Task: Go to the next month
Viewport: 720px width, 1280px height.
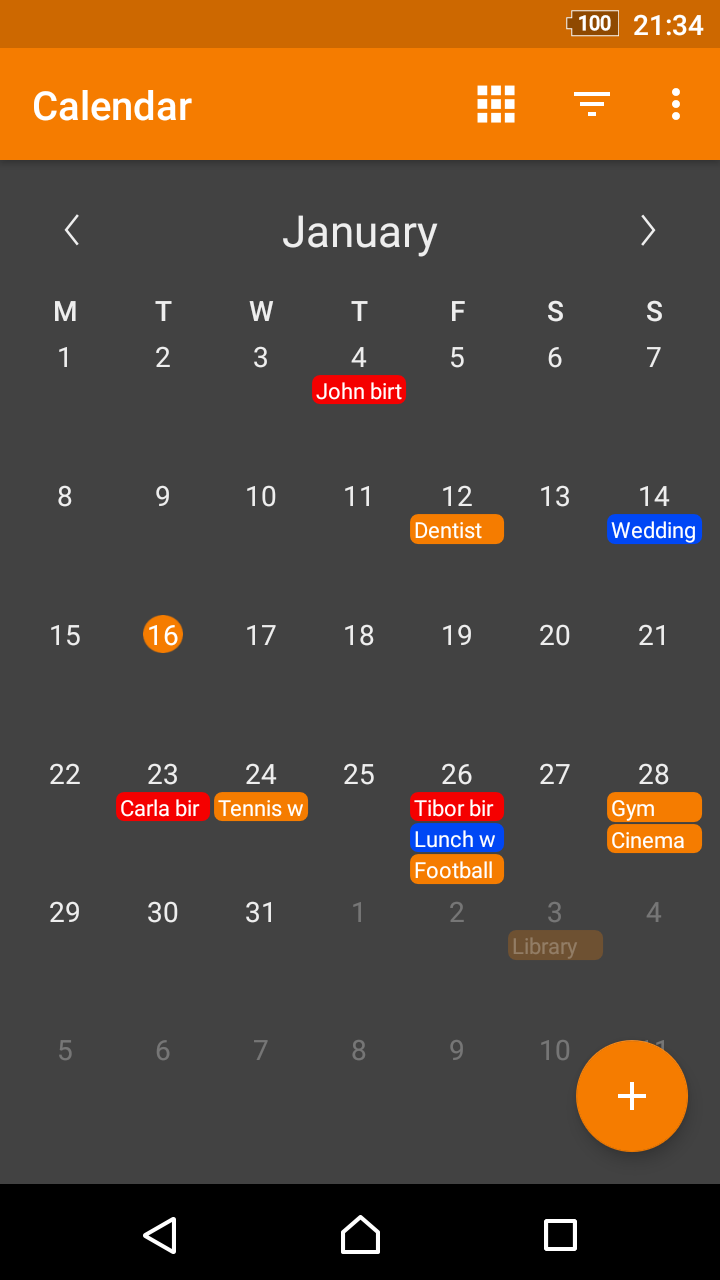Action: click(x=648, y=231)
